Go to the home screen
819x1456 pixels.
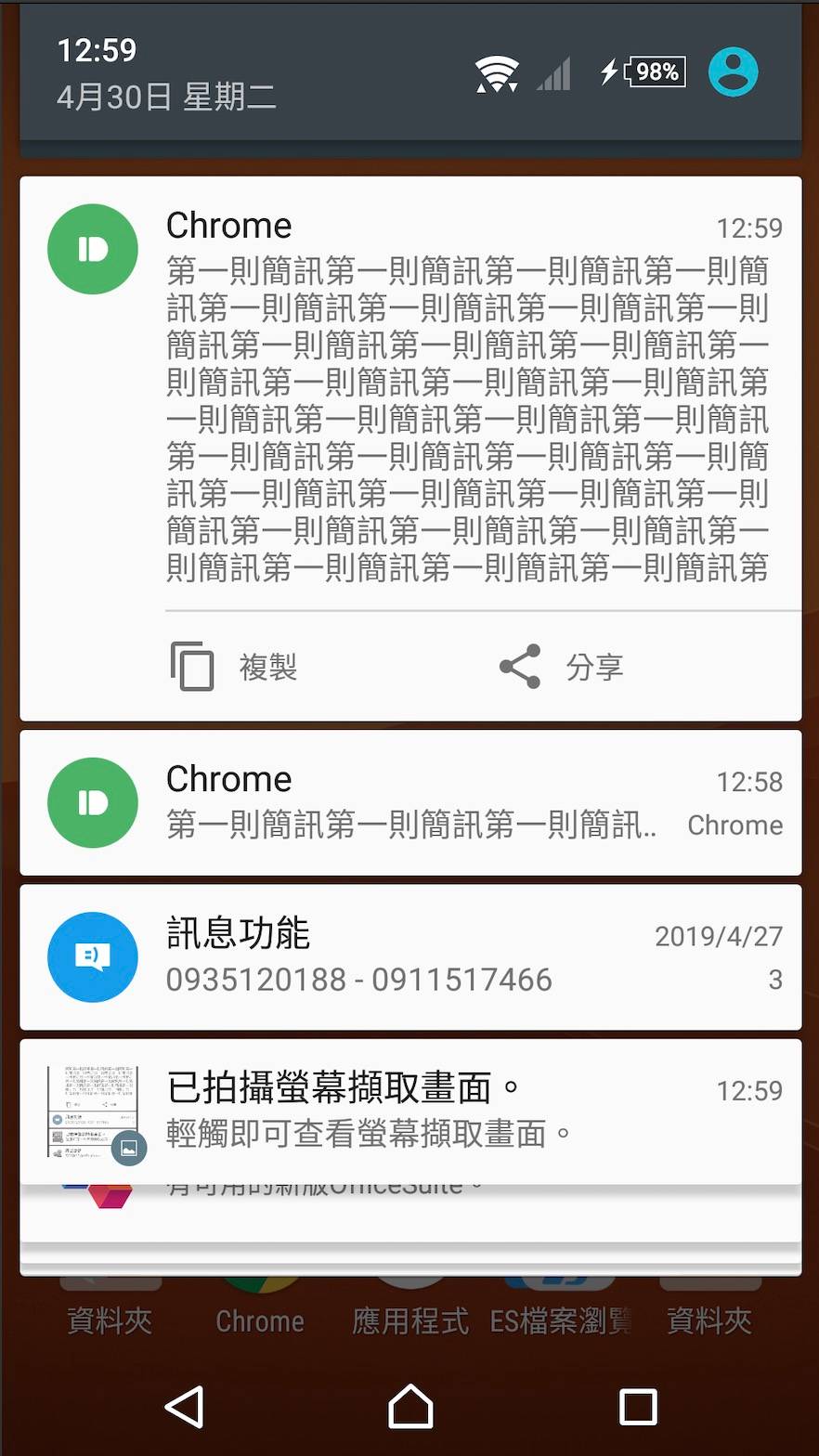(410, 1407)
